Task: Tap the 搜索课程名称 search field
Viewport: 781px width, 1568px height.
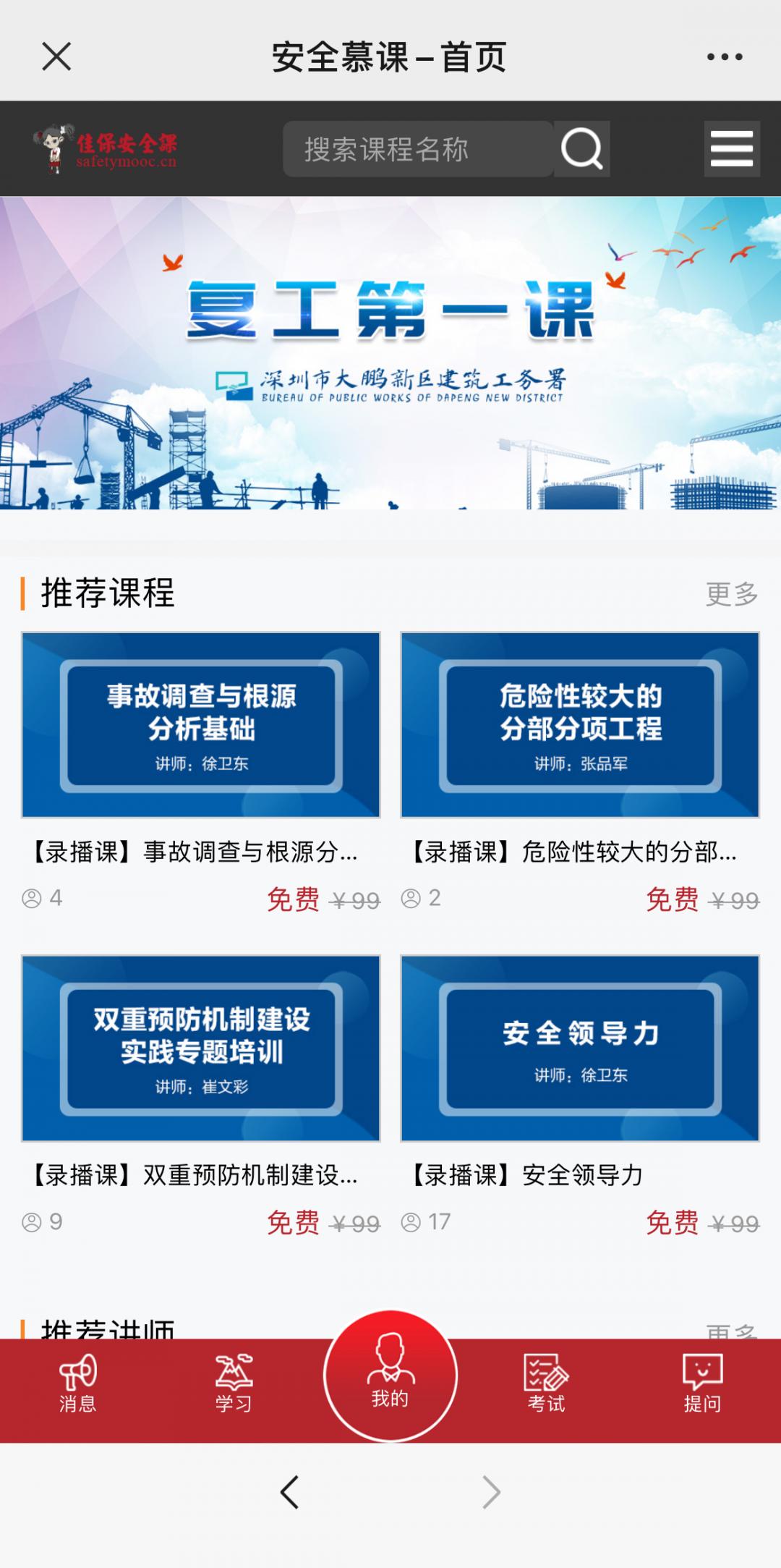Action: [x=418, y=150]
